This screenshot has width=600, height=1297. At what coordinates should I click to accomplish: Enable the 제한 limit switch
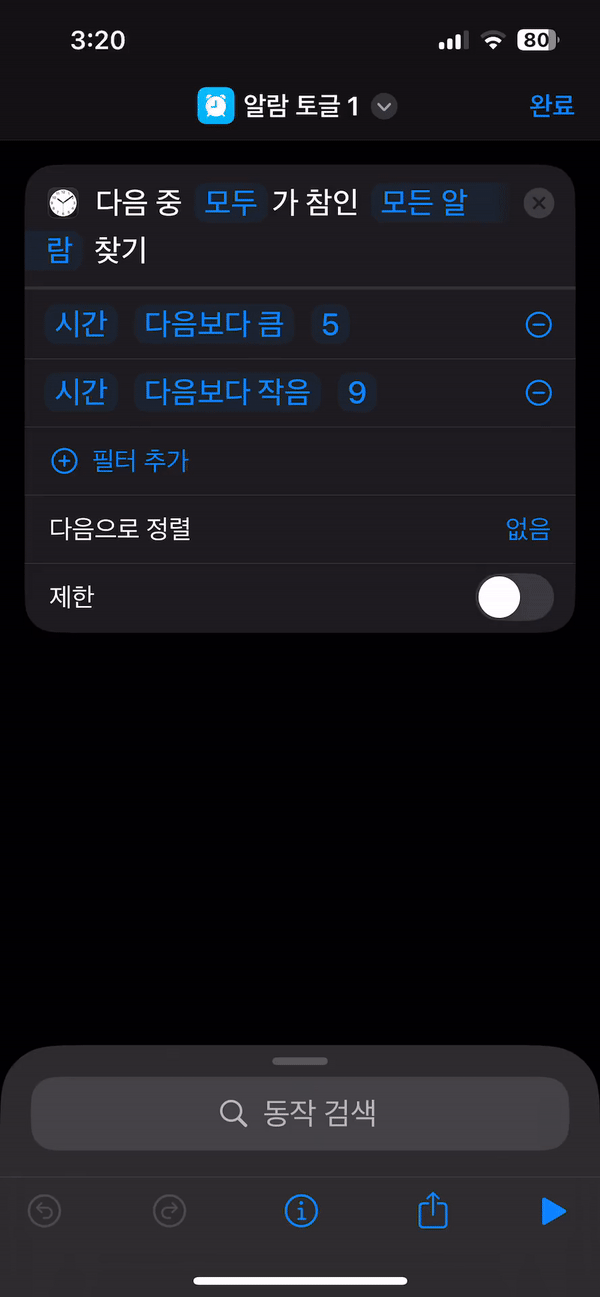514,598
